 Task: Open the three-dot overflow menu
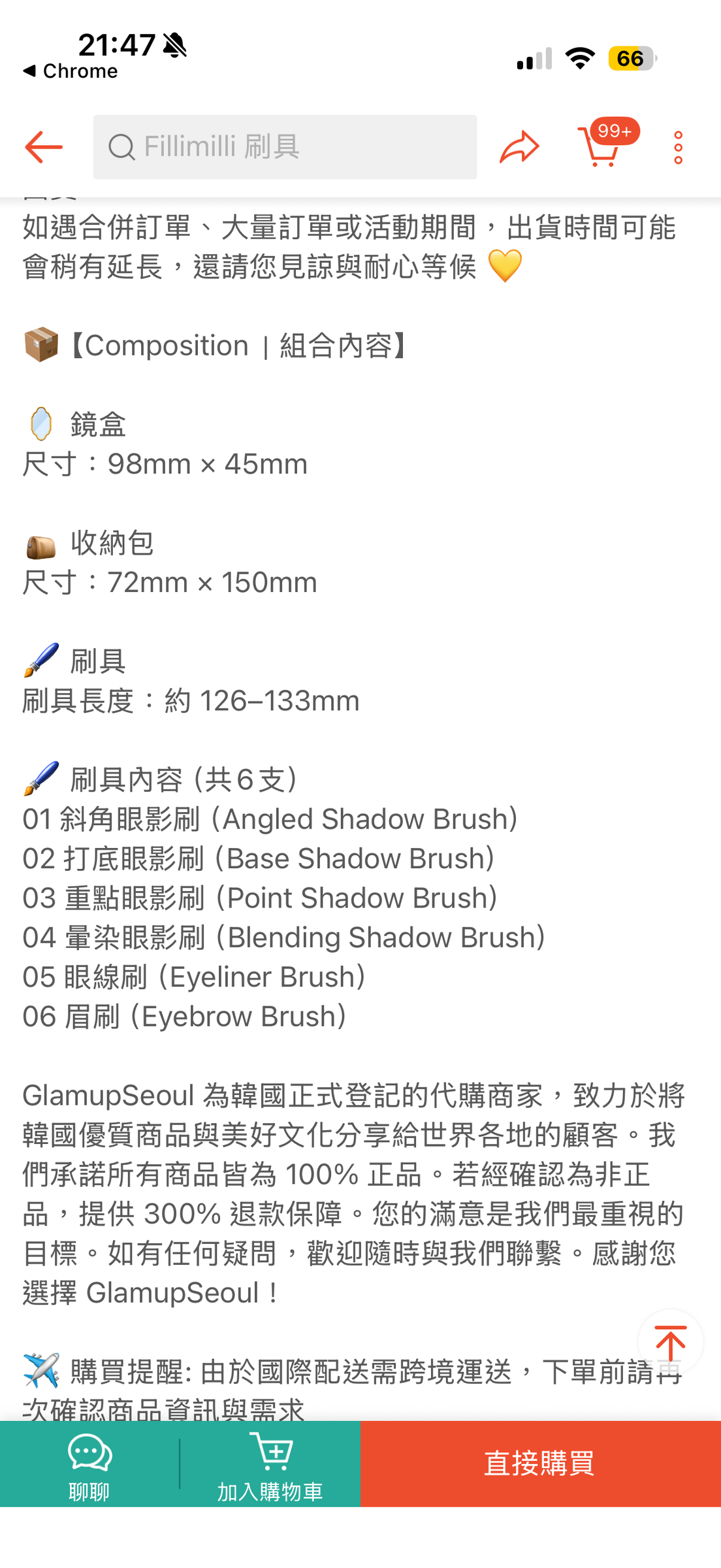click(678, 147)
